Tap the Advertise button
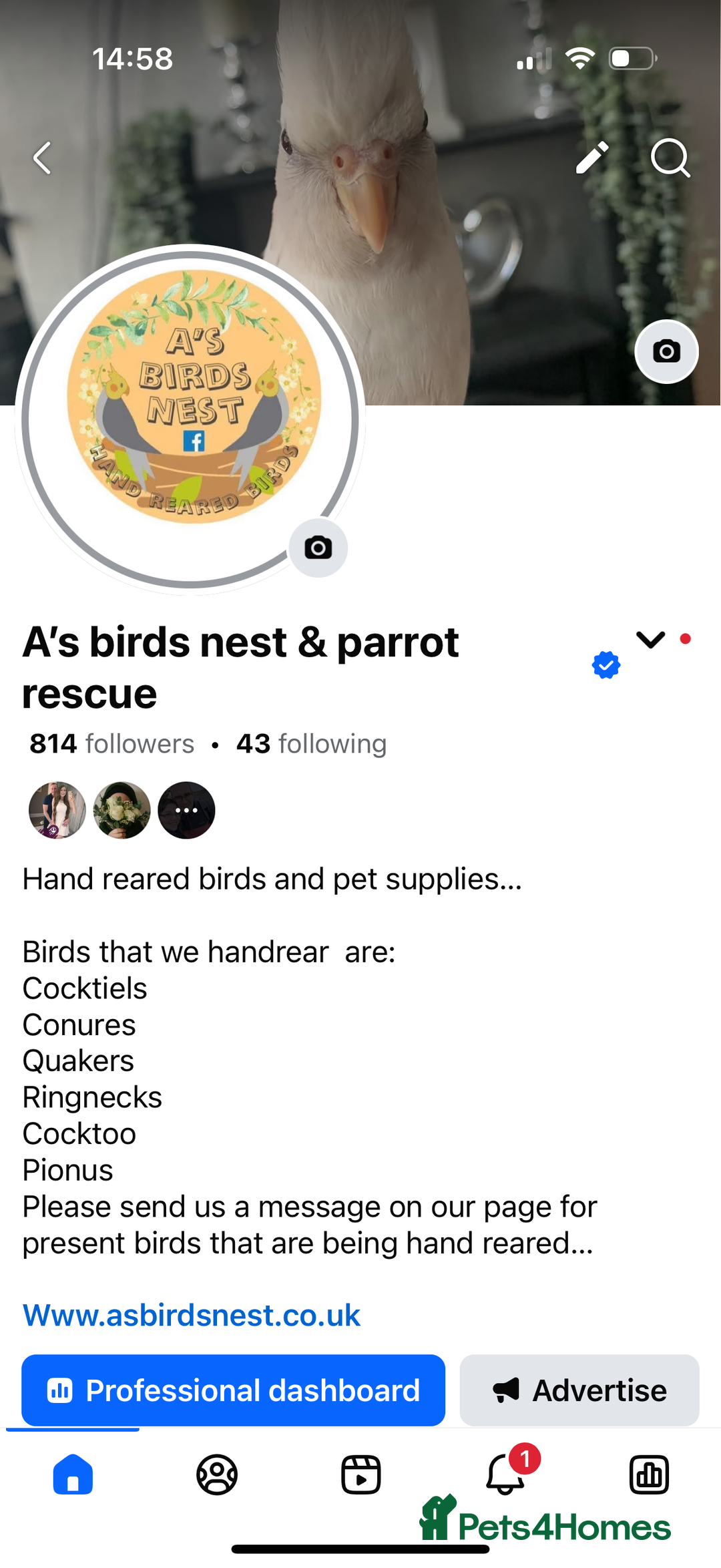This screenshot has height=1568, width=721. (x=579, y=1390)
